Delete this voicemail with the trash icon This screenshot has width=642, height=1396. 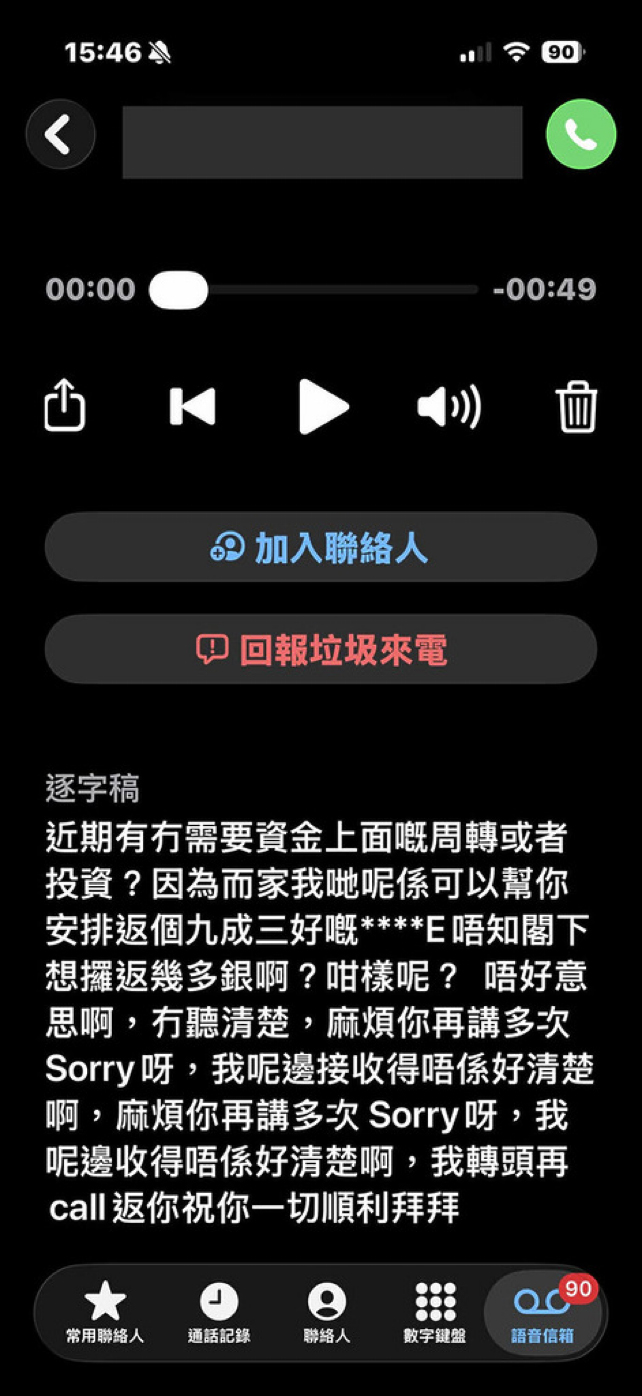(x=577, y=407)
